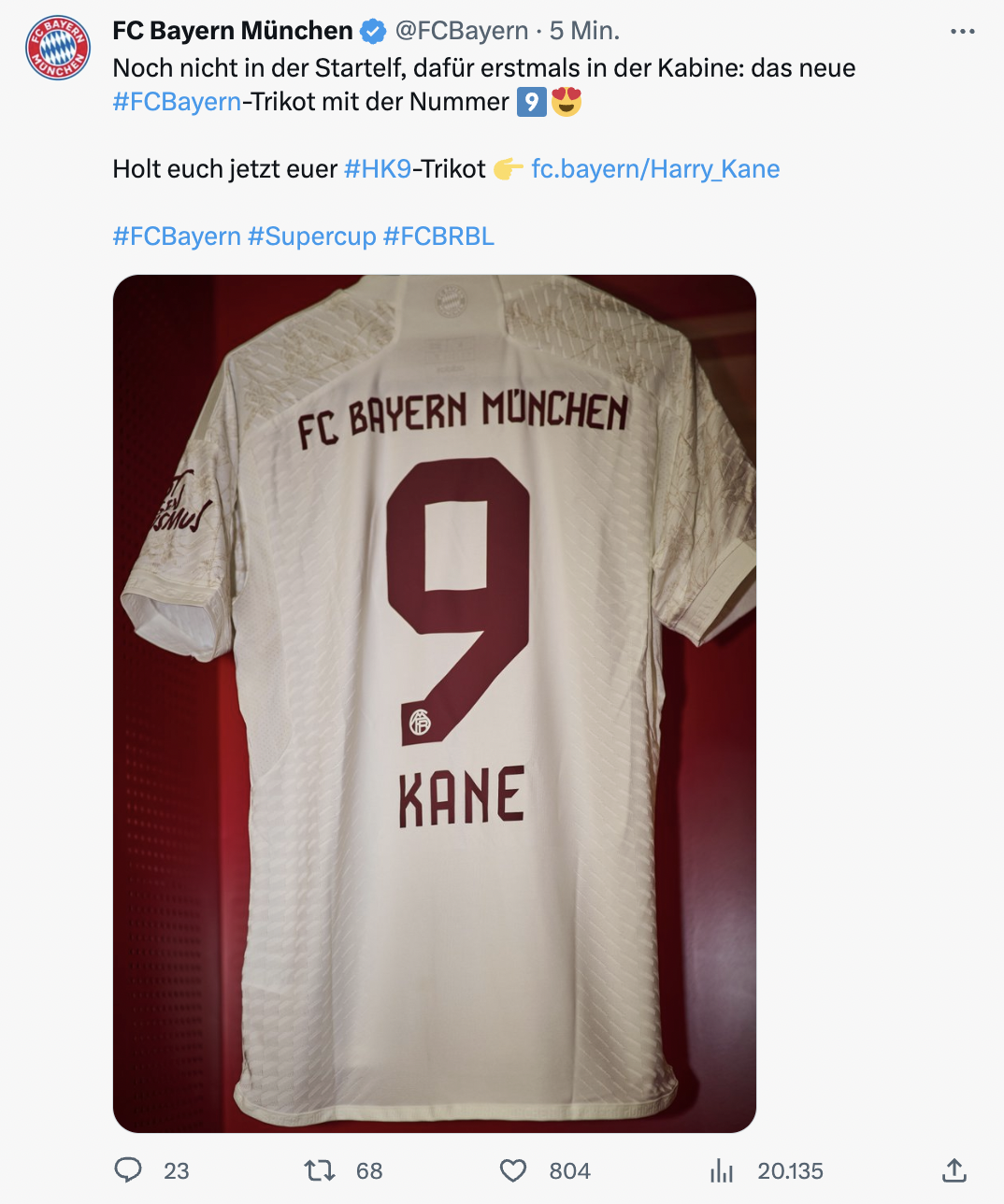
Task: View the Kane number 9 jersey photo
Action: point(435,703)
